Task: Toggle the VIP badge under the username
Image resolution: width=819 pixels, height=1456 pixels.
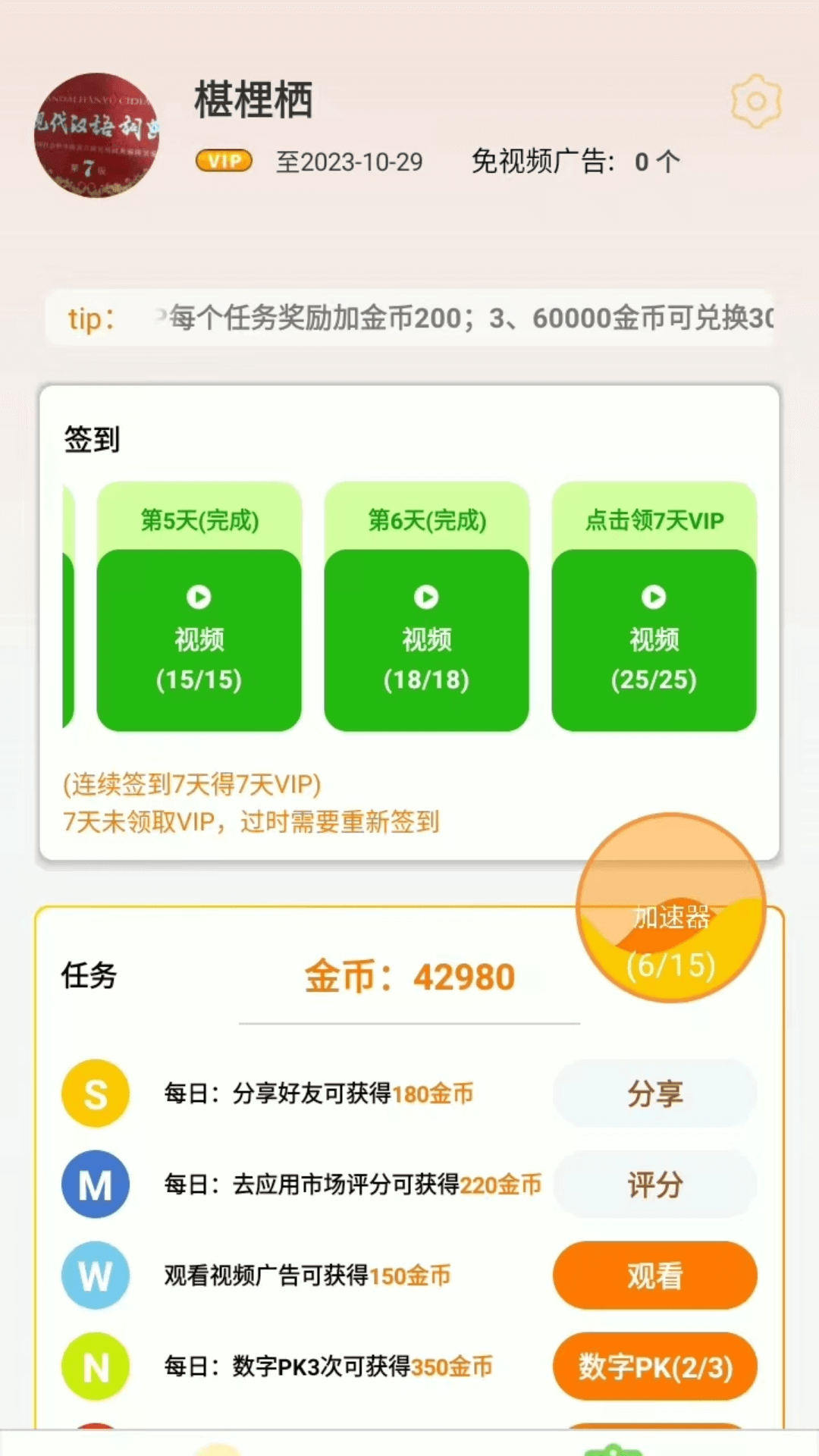Action: (224, 161)
